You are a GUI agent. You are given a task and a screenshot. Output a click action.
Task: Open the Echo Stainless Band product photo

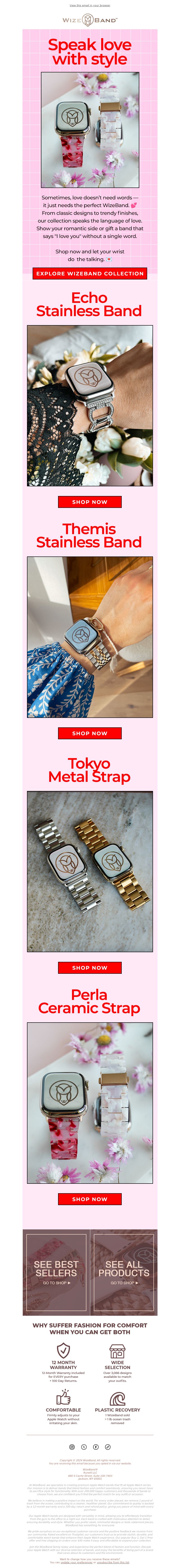[x=90, y=405]
